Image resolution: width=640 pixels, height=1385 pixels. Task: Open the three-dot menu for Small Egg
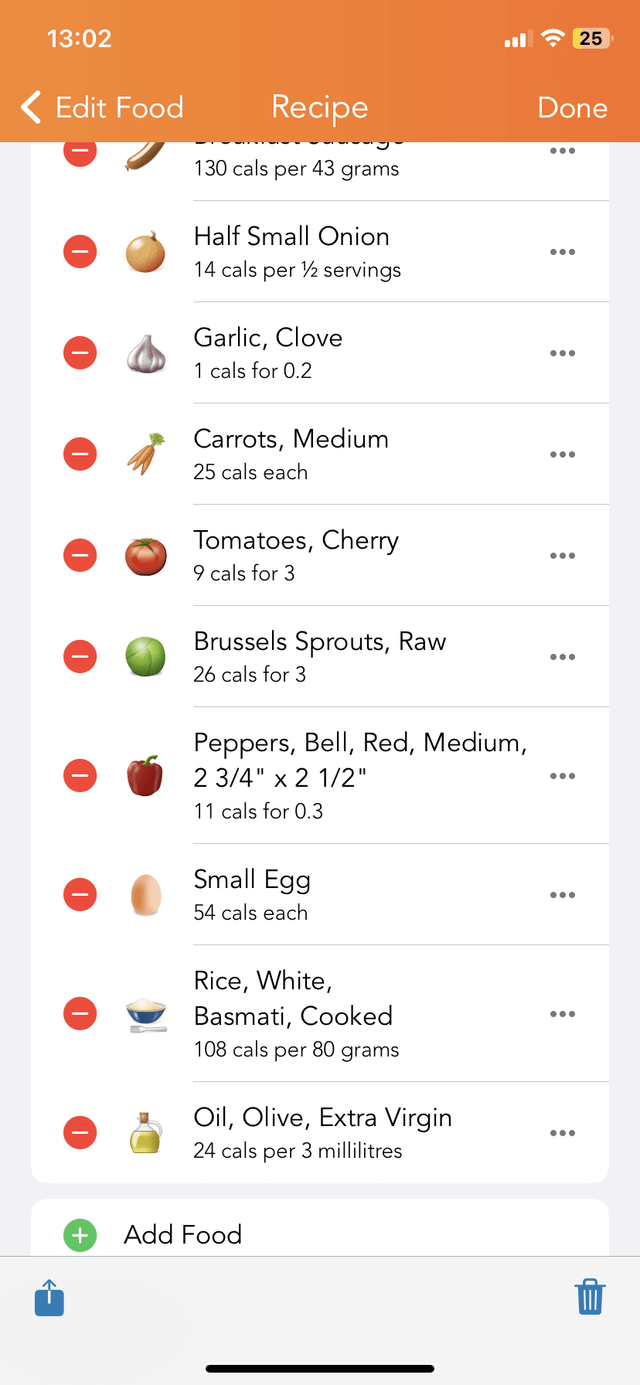click(x=562, y=894)
